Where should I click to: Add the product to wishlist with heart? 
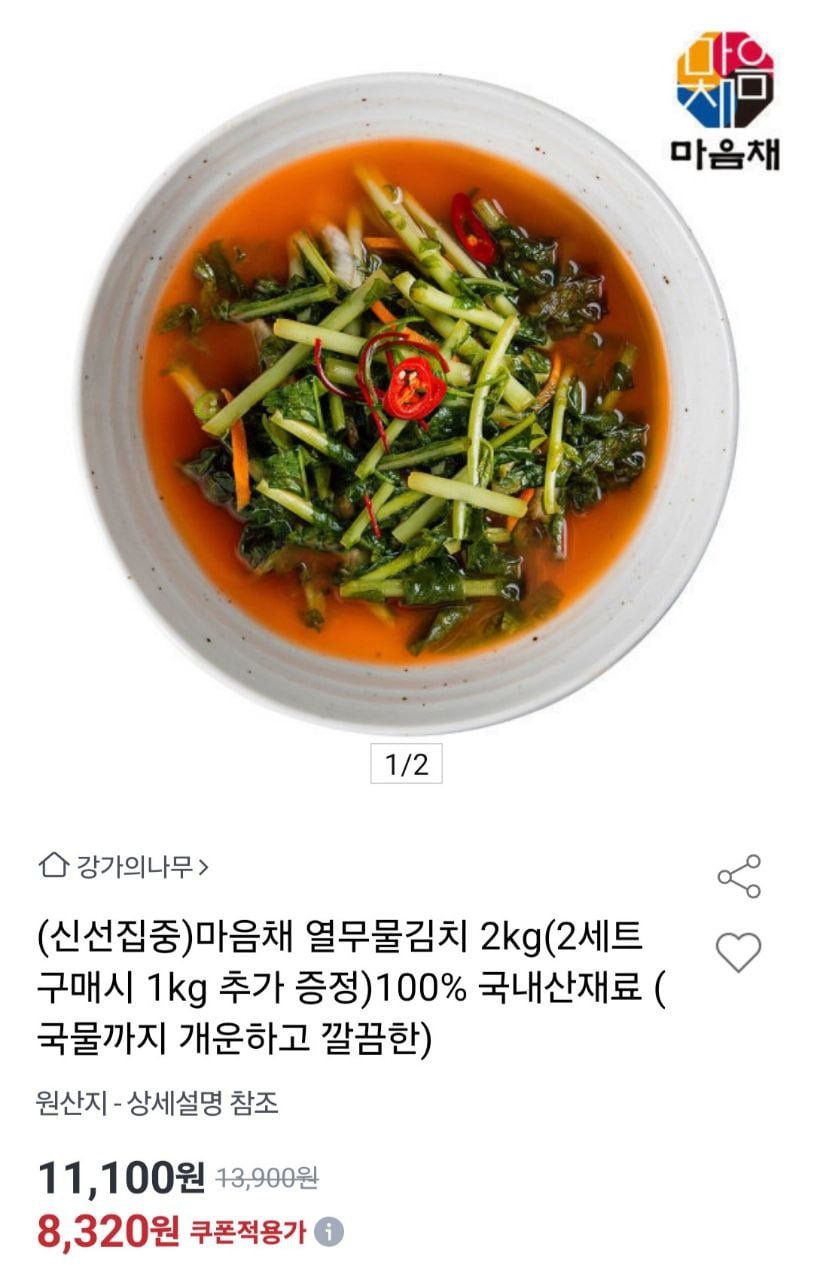[739, 951]
